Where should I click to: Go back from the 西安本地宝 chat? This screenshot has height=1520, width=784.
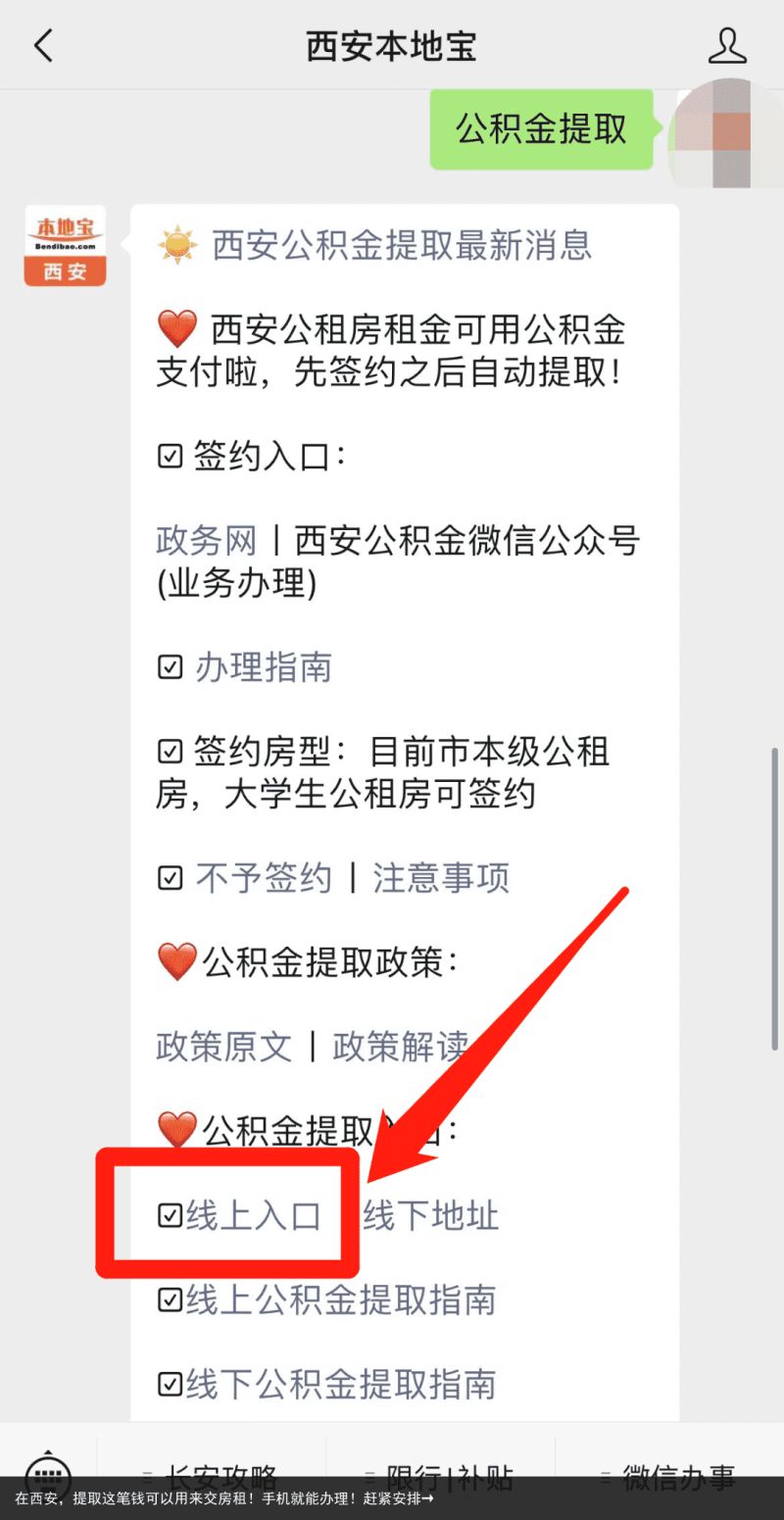[43, 46]
